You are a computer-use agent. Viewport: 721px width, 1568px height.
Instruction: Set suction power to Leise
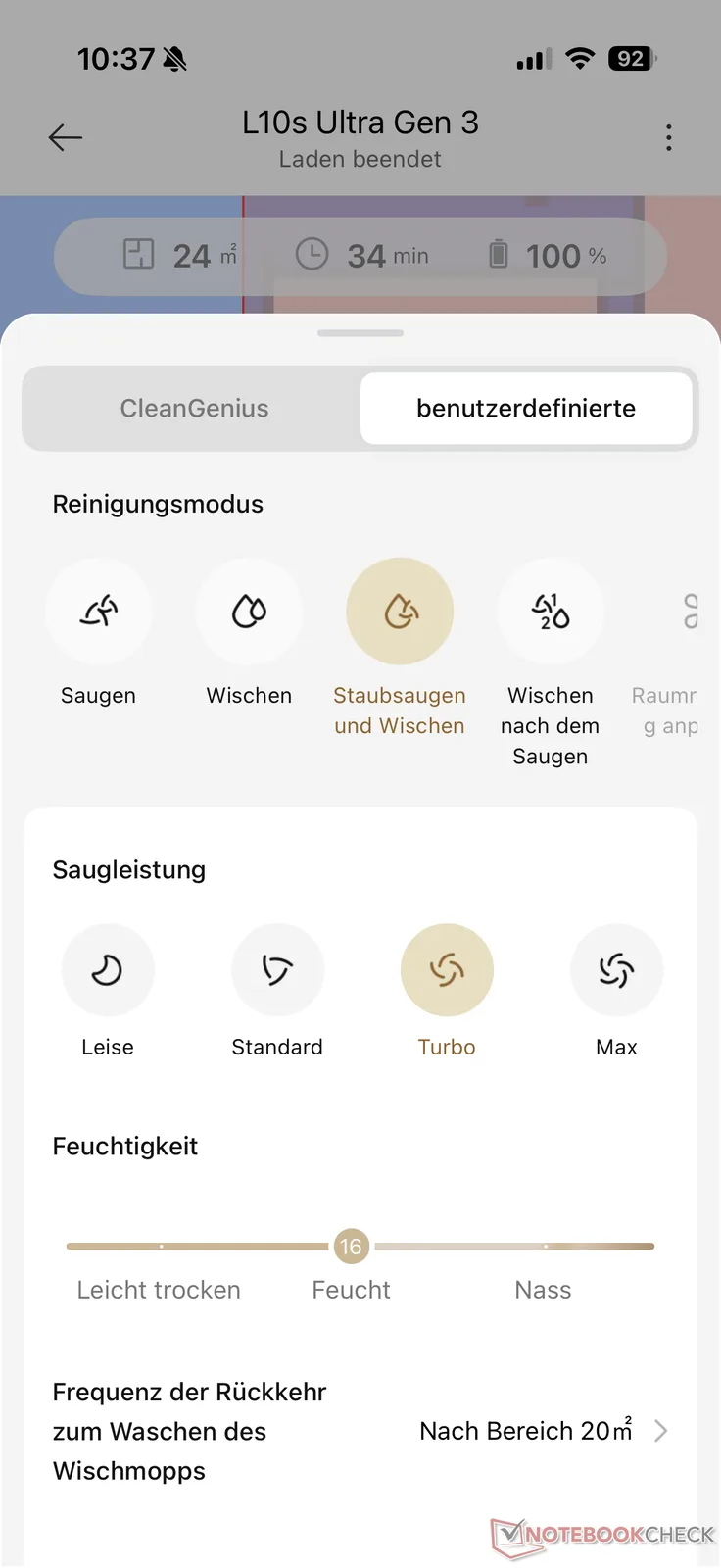108,970
